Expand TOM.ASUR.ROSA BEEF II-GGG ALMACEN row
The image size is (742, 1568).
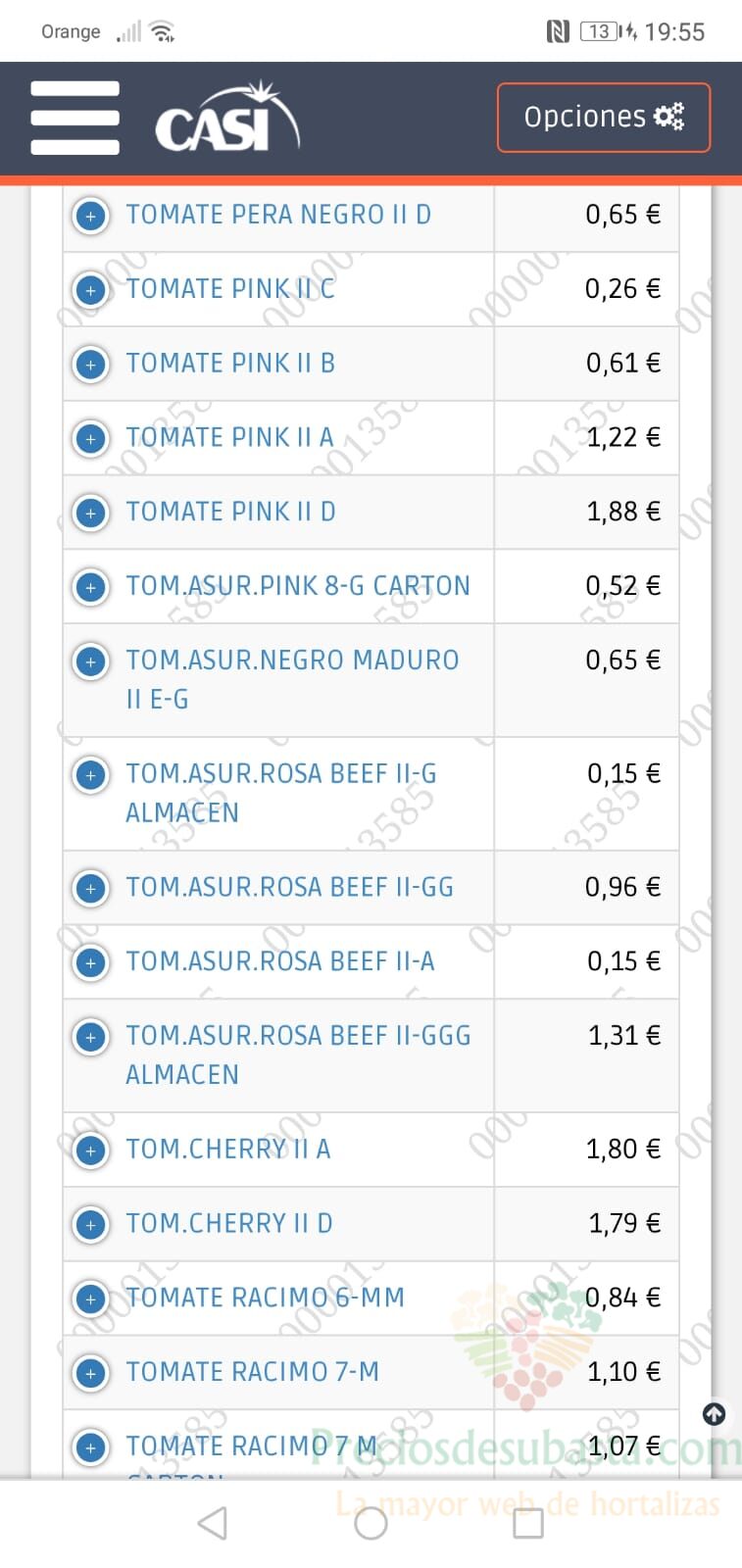coord(91,1037)
